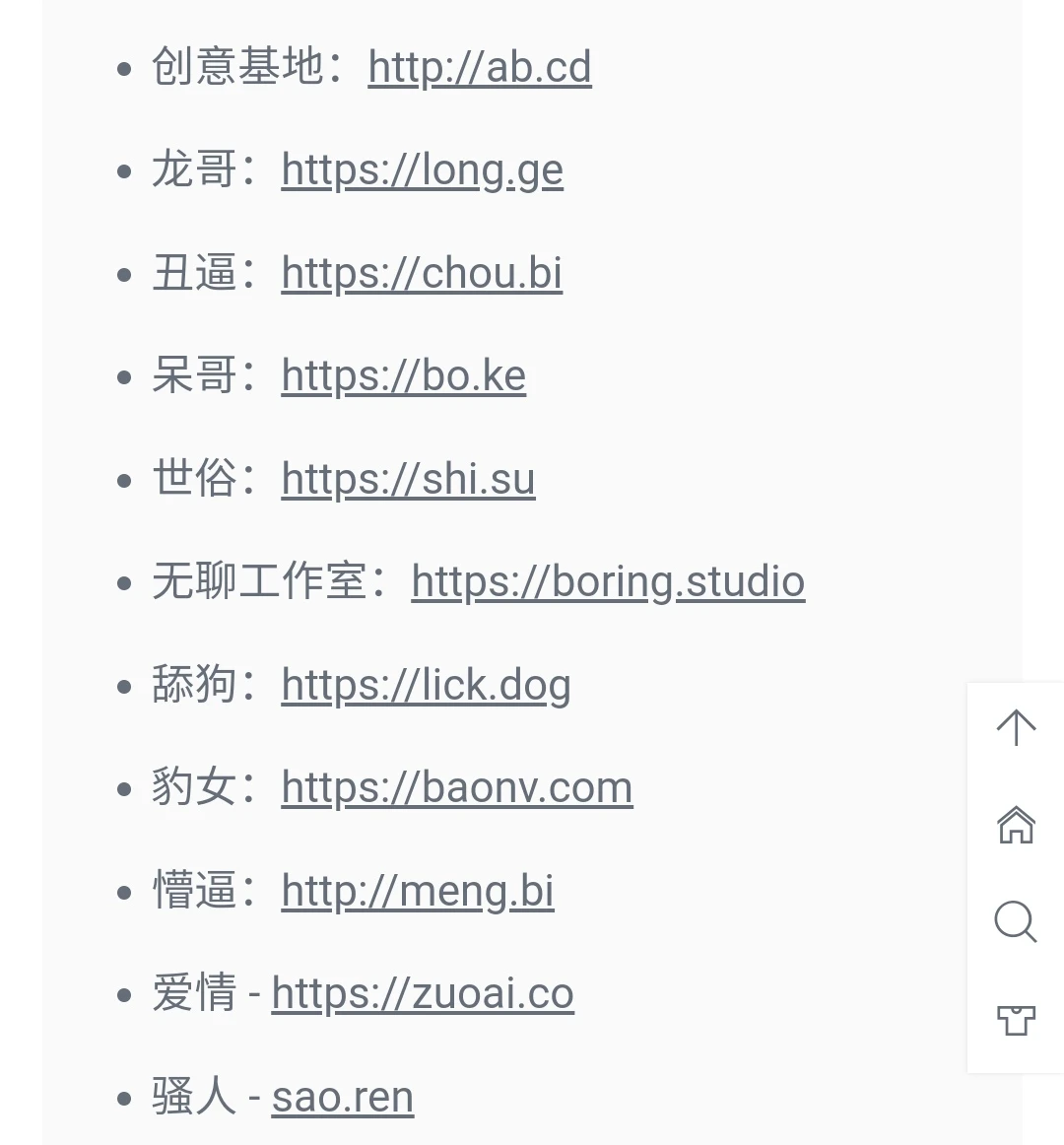Visit the sao.ren link
The height and width of the screenshot is (1145, 1064).
(342, 1098)
